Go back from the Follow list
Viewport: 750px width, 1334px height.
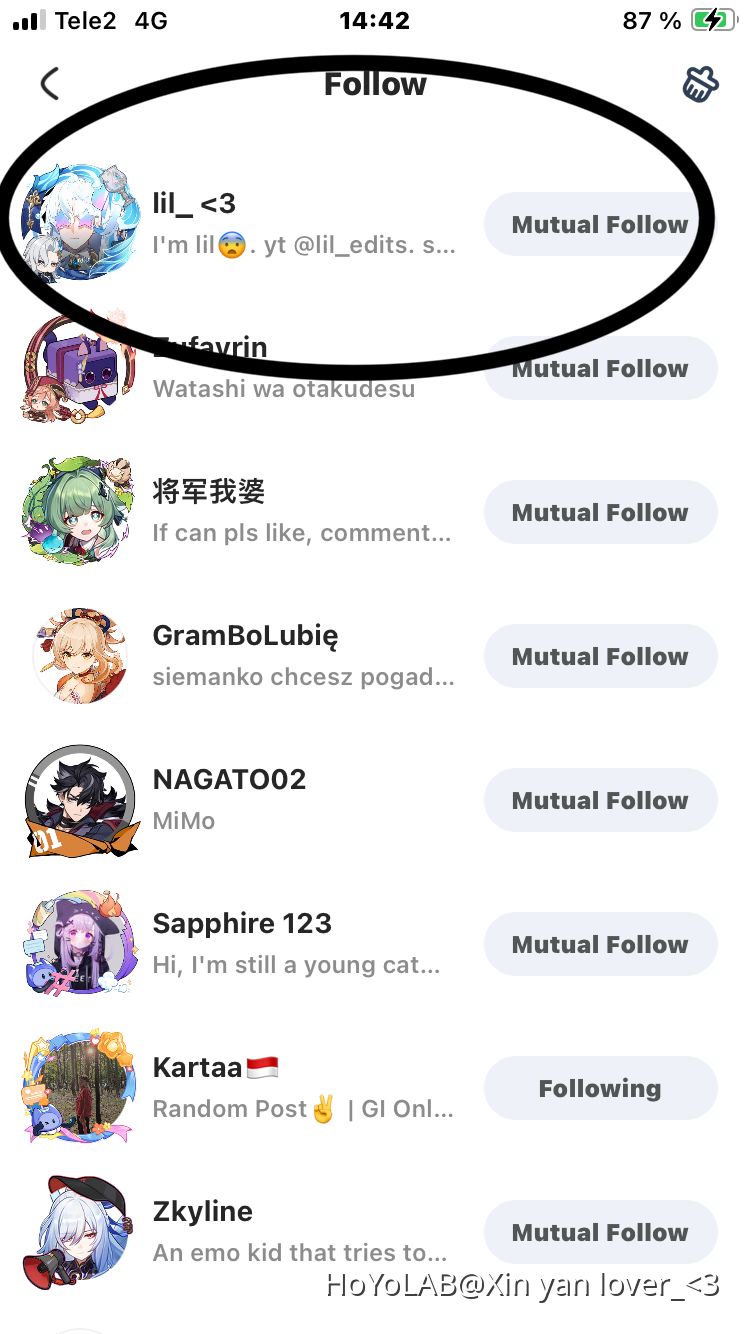coord(50,84)
